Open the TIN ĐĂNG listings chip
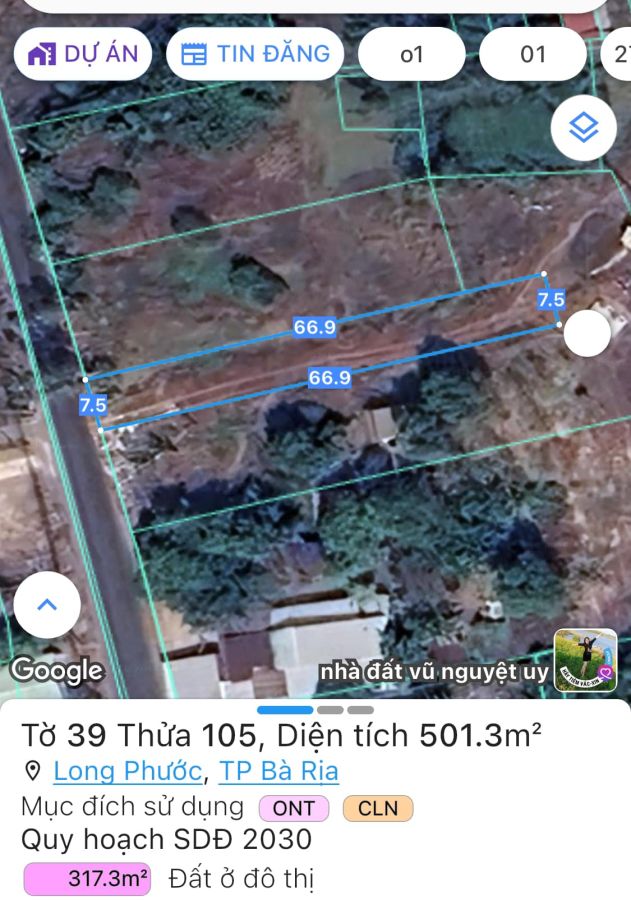The width and height of the screenshot is (631, 900). (254, 54)
